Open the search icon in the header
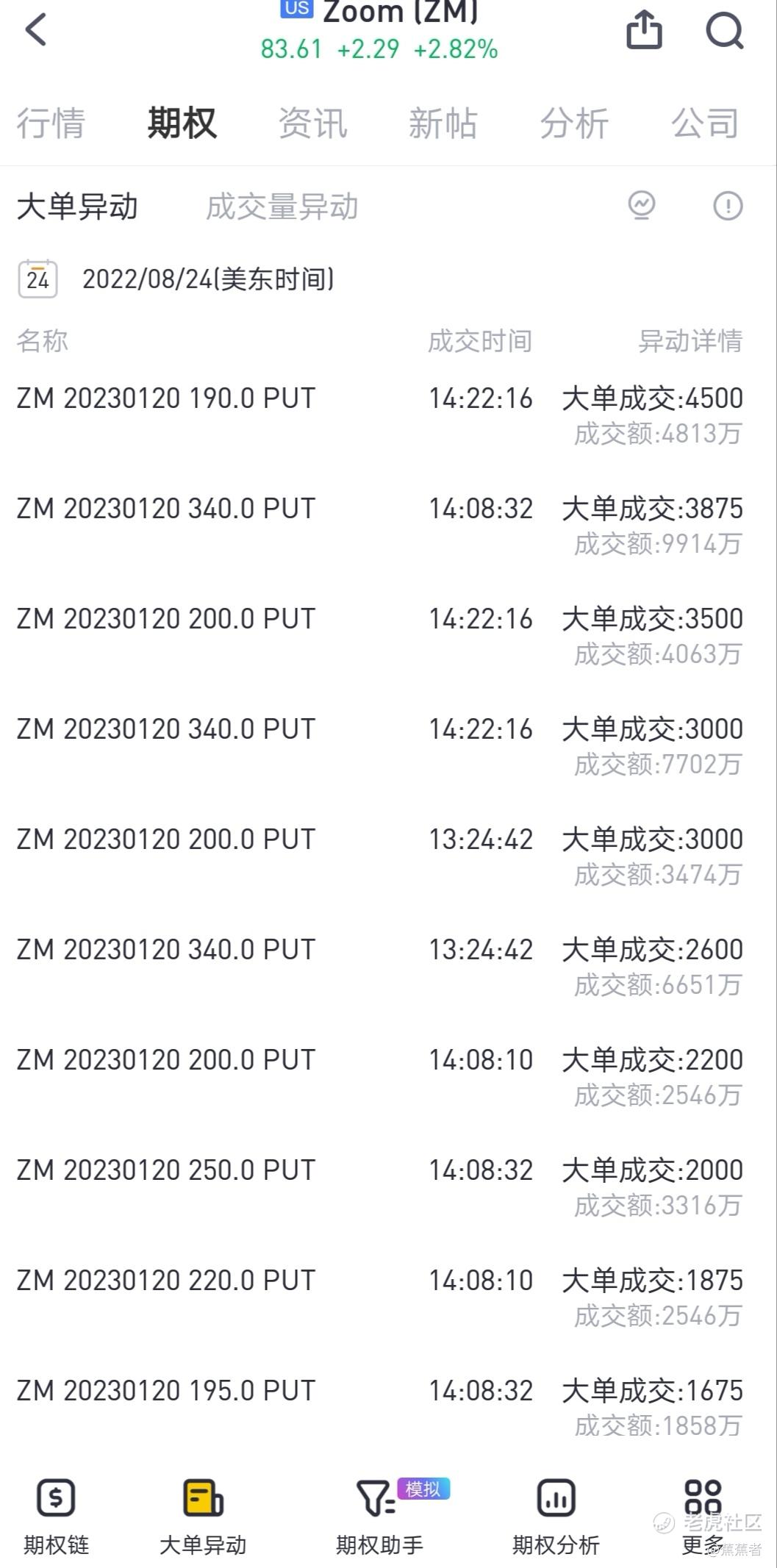 724,30
